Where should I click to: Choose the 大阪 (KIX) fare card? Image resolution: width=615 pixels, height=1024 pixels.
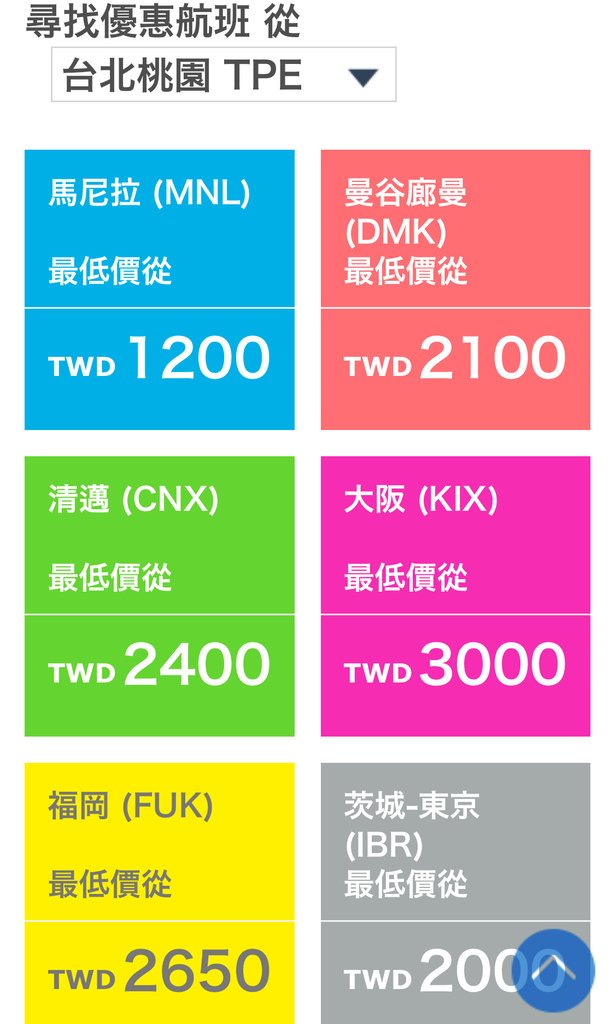pyautogui.click(x=455, y=596)
